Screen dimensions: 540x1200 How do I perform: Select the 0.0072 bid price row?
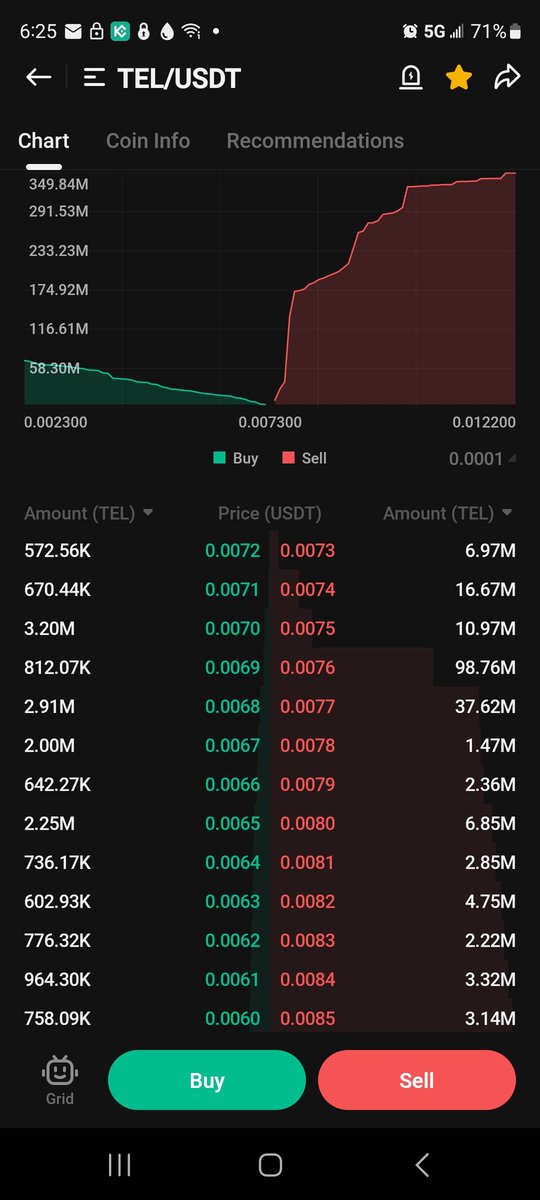[145, 550]
